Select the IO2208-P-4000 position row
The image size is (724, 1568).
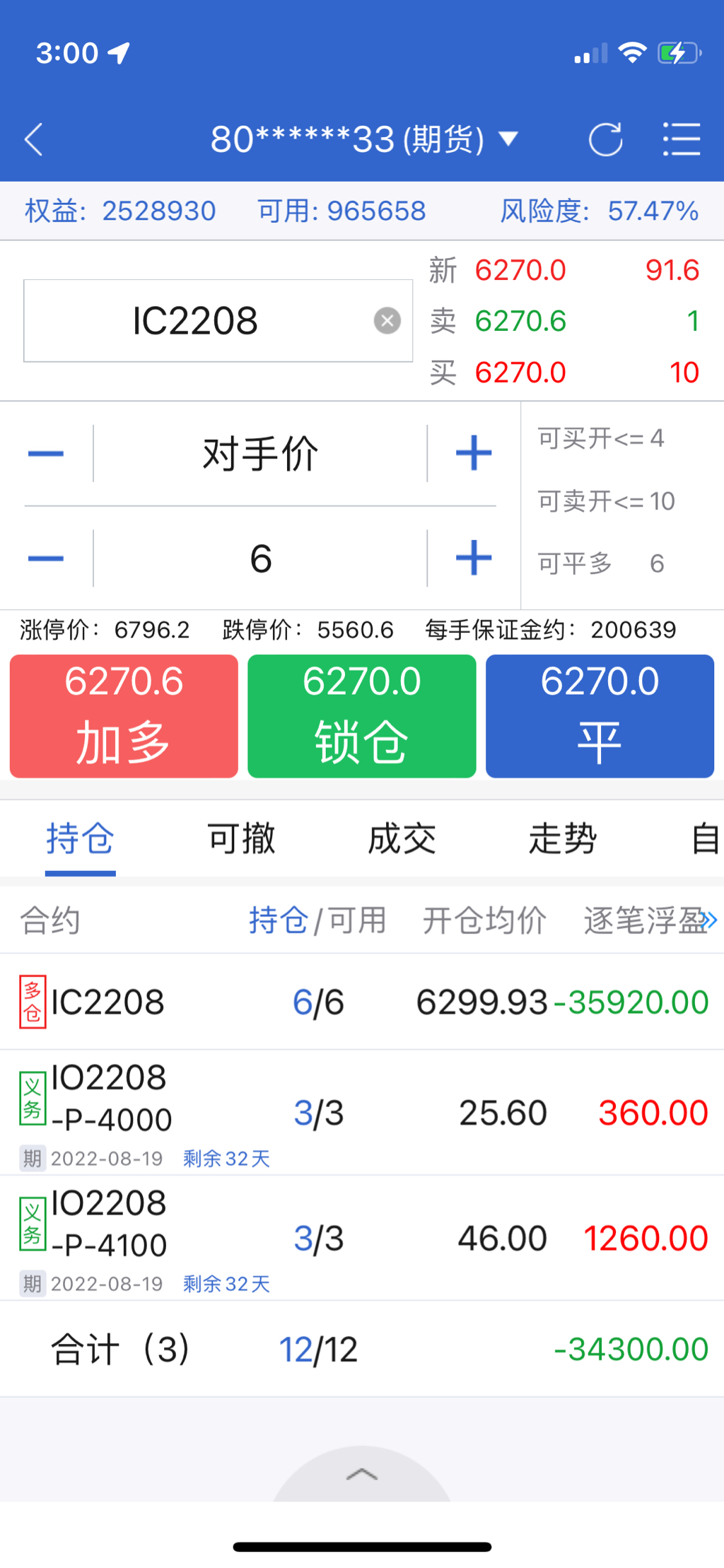point(362,1113)
